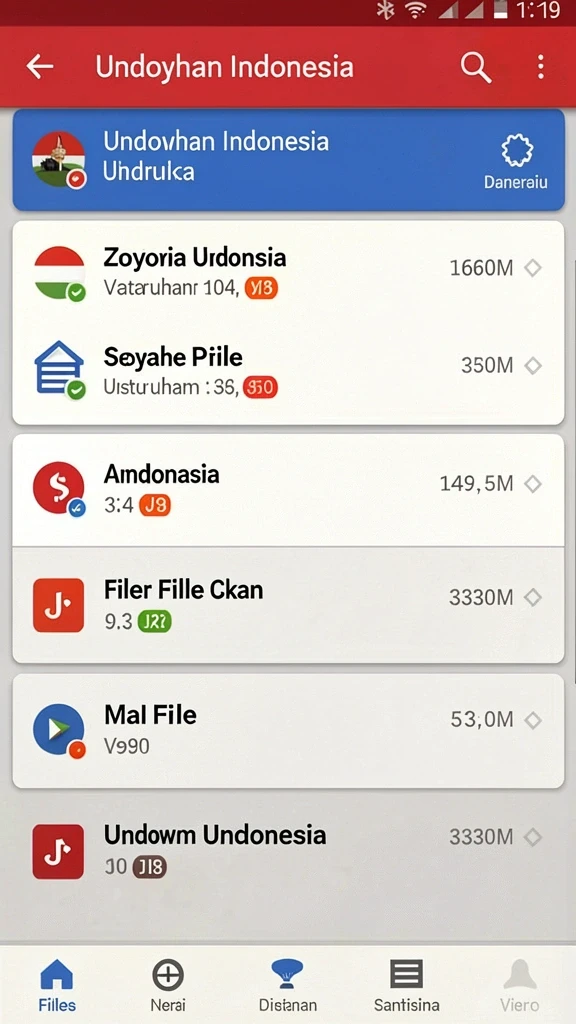Go back using the arrow
This screenshot has height=1024, width=576.
(40, 67)
